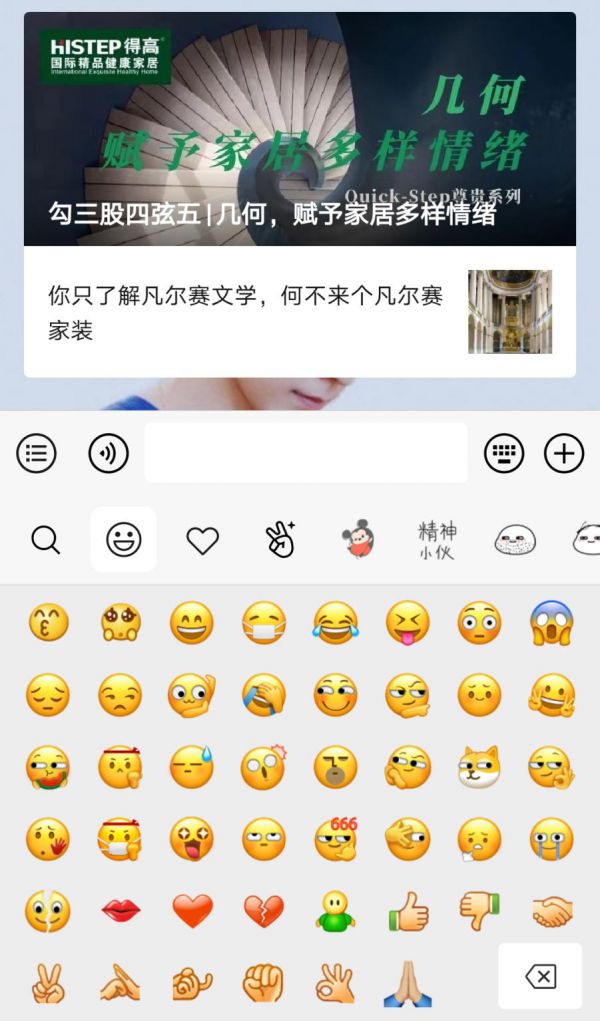The height and width of the screenshot is (1021, 600).
Task: Insert the 666 emoji
Action: (336, 839)
